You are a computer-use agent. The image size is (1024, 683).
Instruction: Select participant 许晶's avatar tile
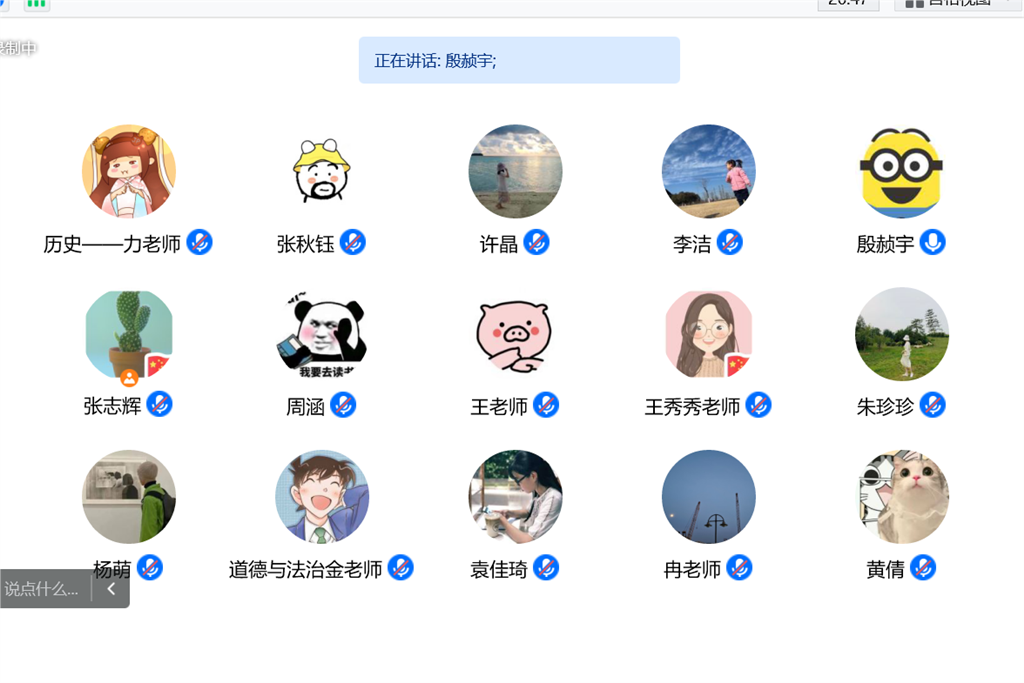point(515,171)
